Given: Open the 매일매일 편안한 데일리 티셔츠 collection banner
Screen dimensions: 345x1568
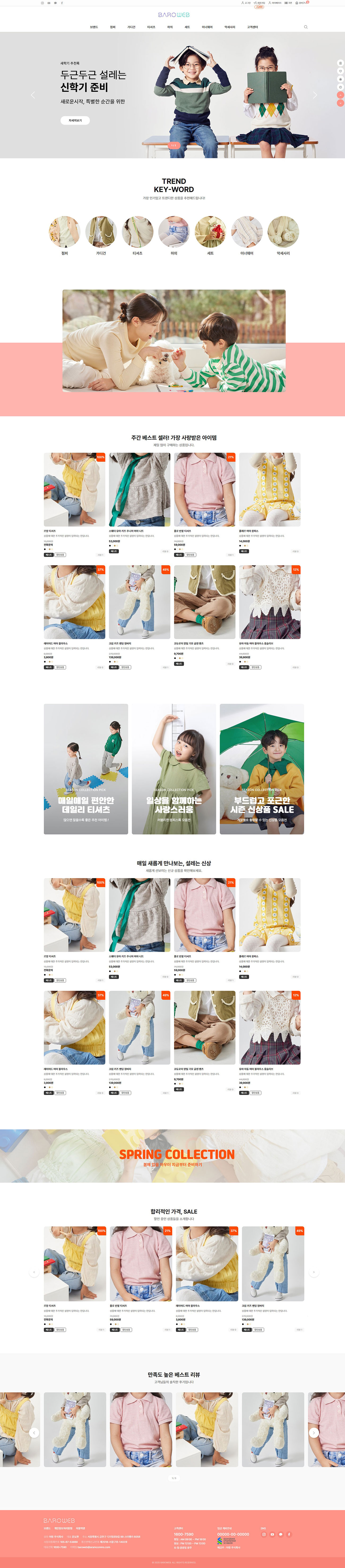Looking at the screenshot, I should (86, 769).
